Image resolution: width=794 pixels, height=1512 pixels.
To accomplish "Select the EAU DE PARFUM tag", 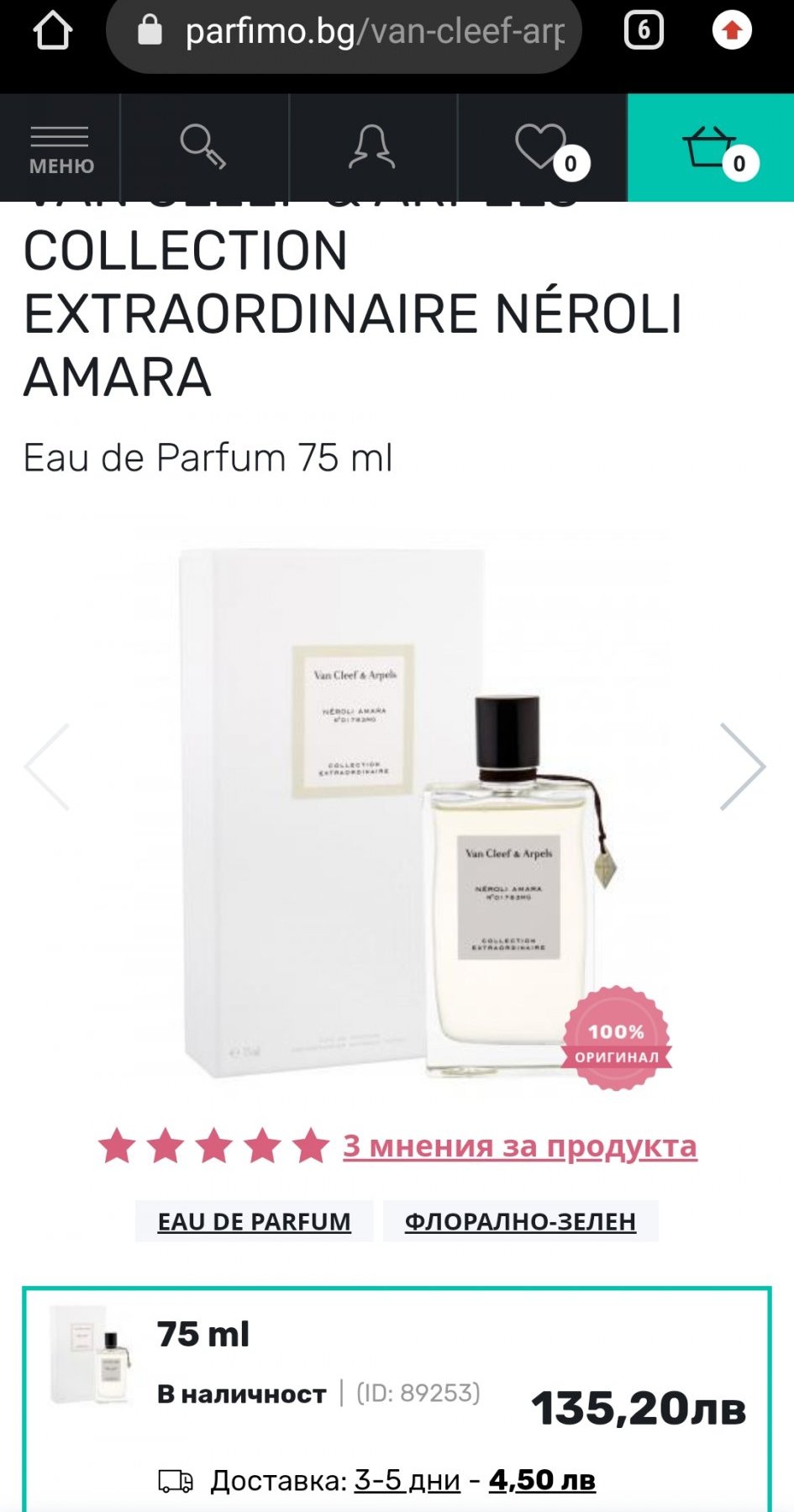I will (254, 1221).
